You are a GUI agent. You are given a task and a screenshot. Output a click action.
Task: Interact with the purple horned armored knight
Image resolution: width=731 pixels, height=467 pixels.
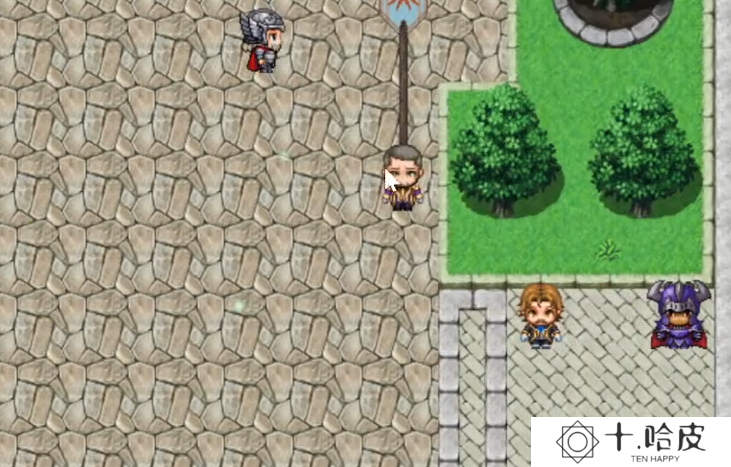pyautogui.click(x=677, y=315)
